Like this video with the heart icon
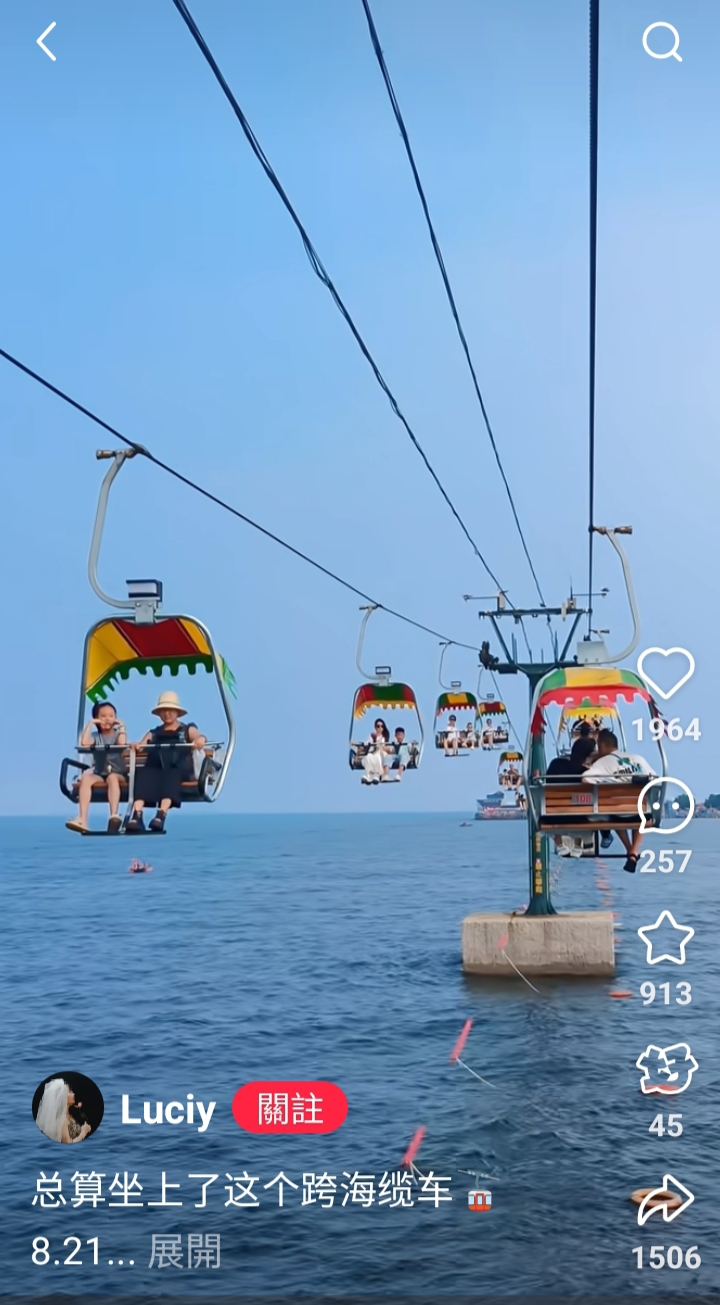This screenshot has height=1305, width=720. coord(666,673)
